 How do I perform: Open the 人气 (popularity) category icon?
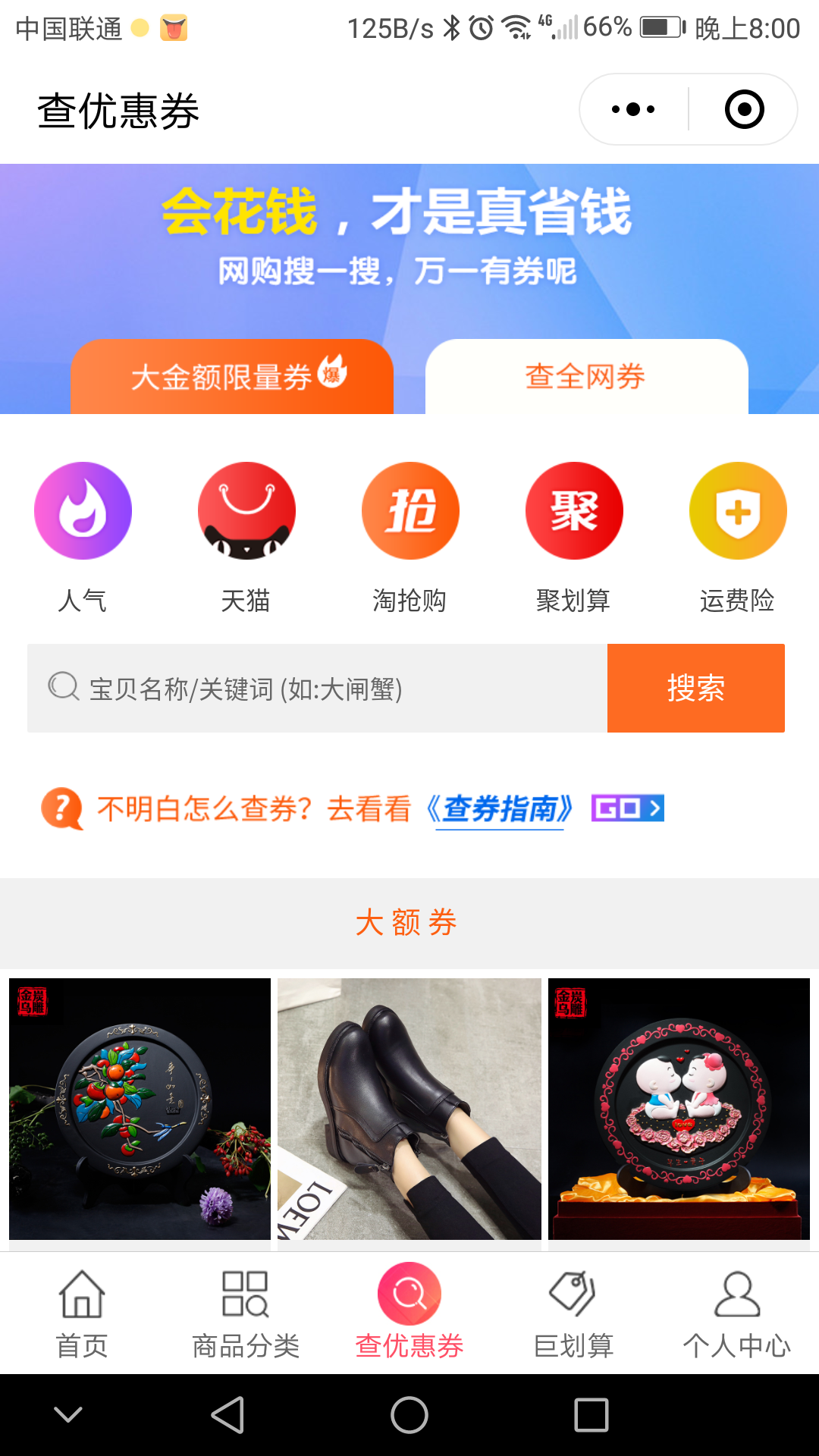coord(83,510)
